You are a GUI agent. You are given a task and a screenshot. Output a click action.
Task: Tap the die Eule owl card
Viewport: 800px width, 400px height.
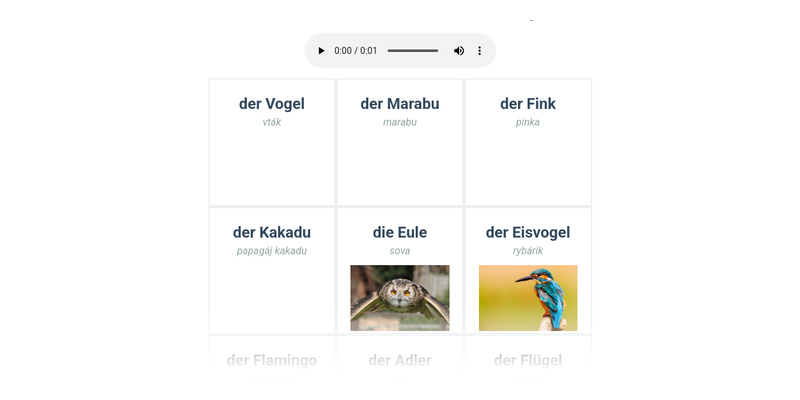click(400, 270)
